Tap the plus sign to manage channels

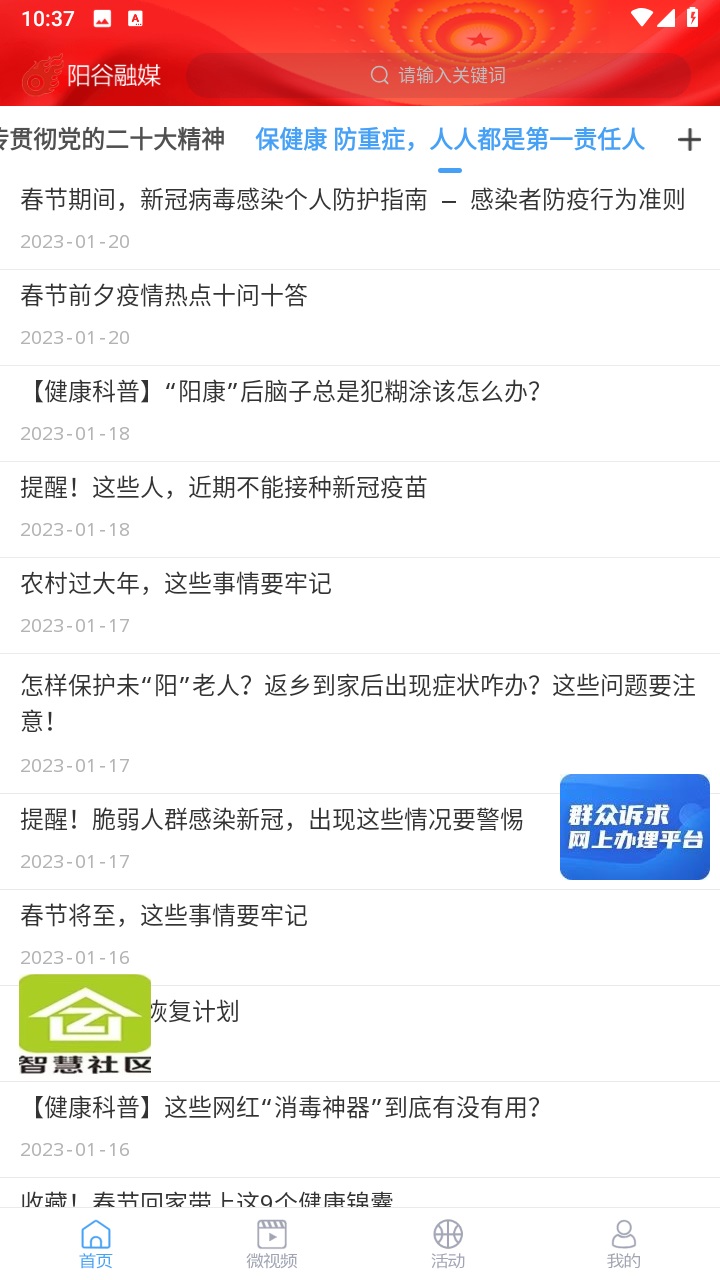click(689, 140)
